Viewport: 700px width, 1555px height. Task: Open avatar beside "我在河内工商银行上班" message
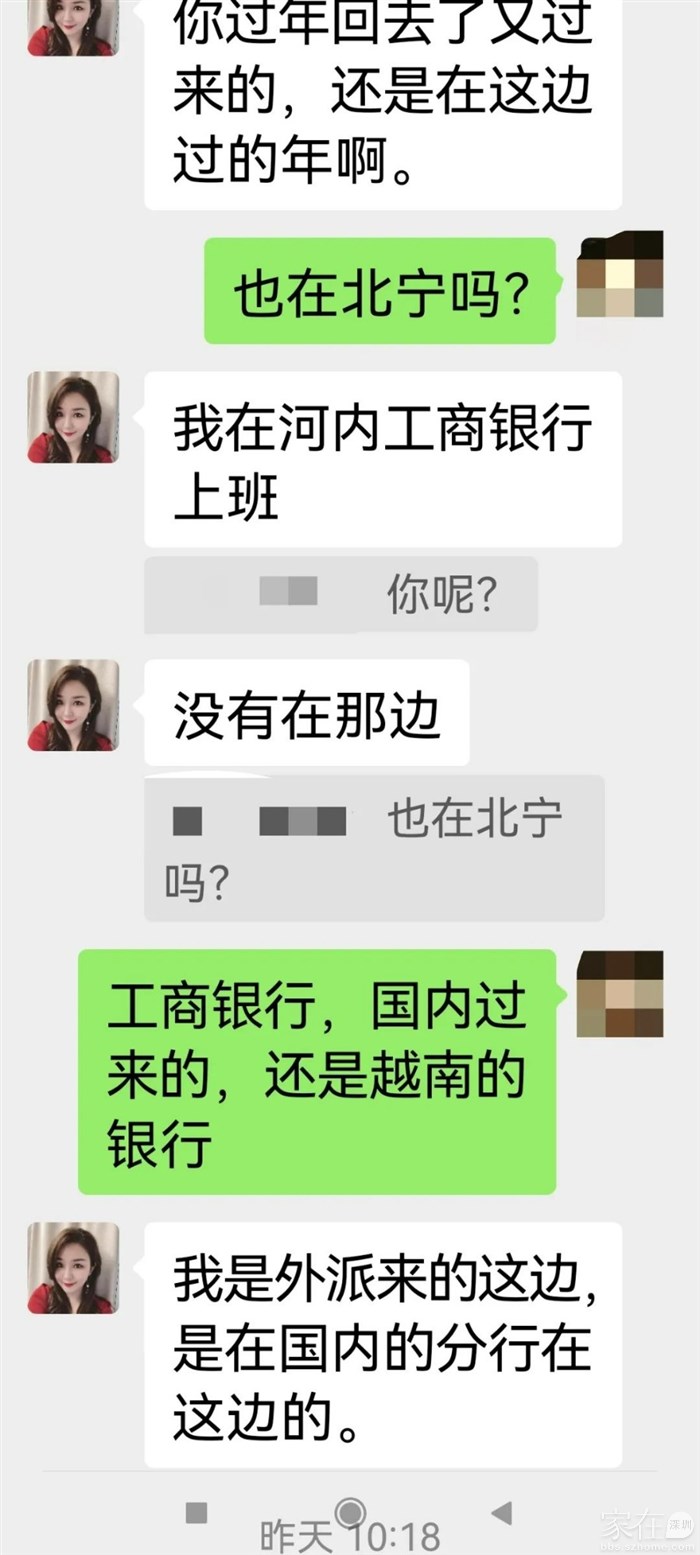(x=73, y=418)
